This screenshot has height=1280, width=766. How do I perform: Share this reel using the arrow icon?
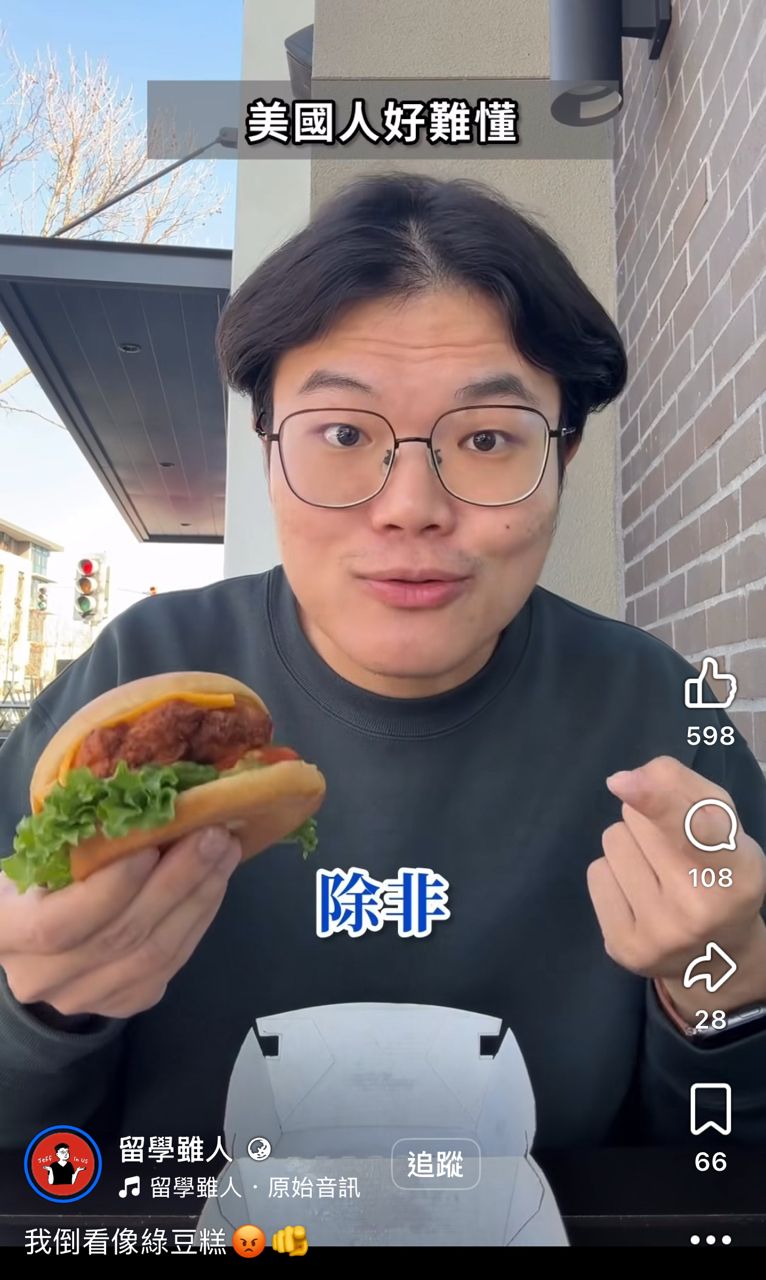pyautogui.click(x=710, y=967)
